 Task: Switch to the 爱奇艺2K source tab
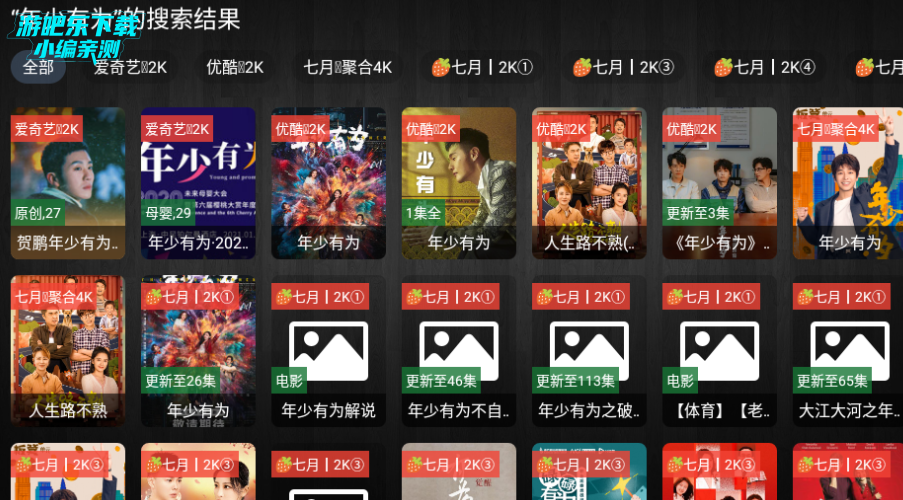[130, 67]
